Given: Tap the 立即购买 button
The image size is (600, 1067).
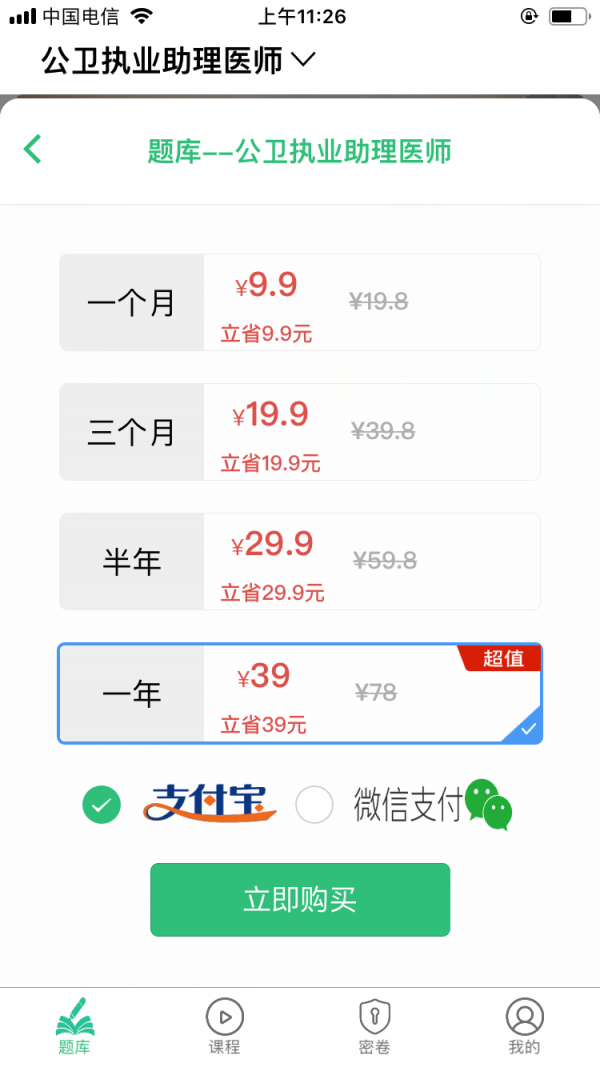Looking at the screenshot, I should 300,900.
